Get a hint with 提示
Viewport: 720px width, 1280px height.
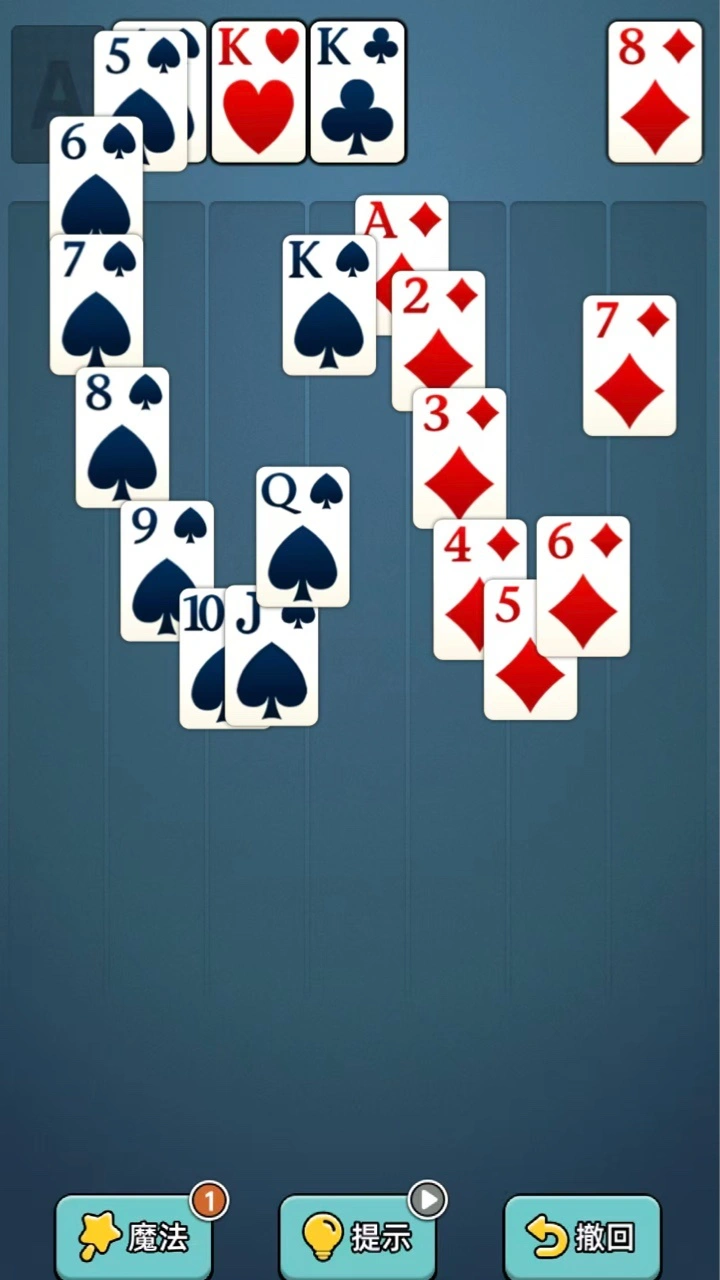click(358, 1236)
